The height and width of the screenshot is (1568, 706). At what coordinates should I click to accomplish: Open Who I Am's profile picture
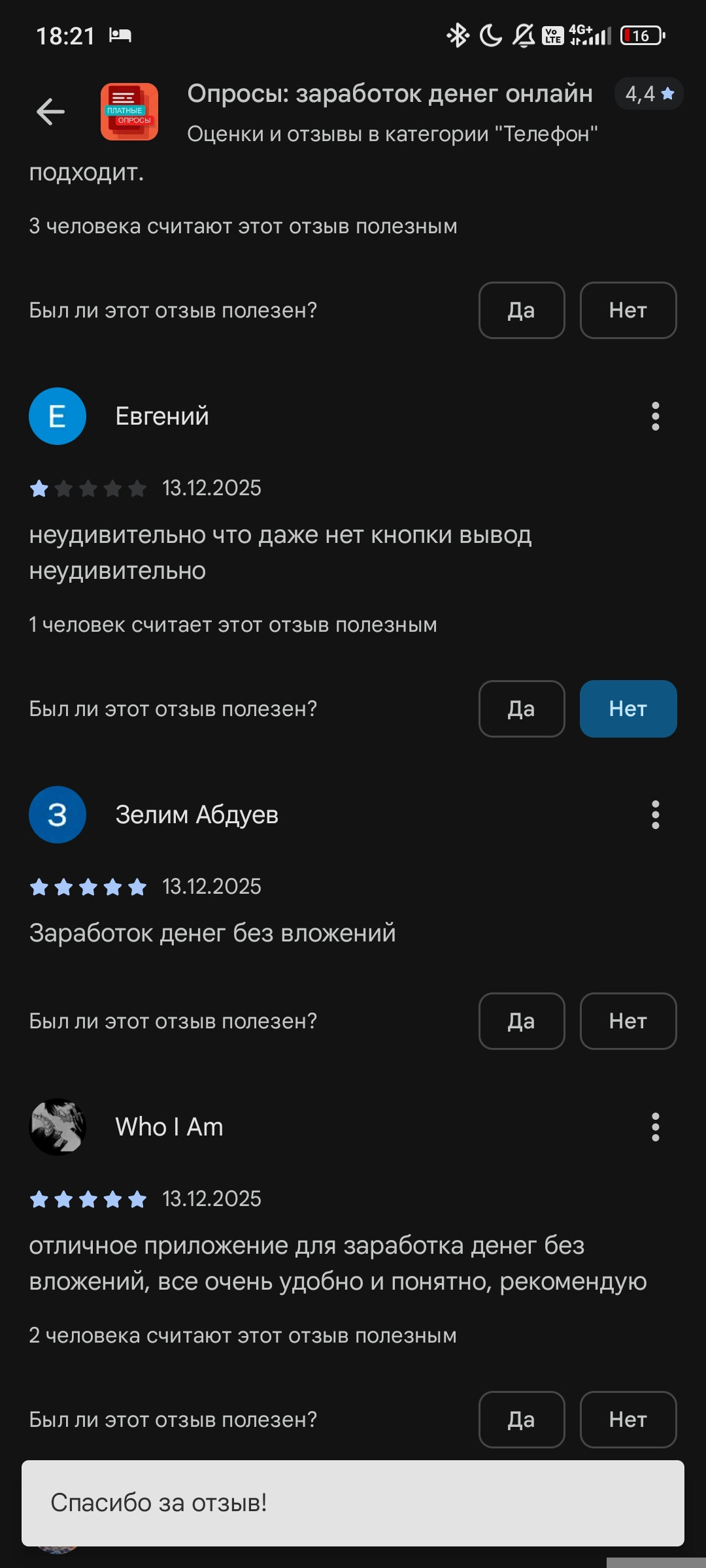(58, 1127)
